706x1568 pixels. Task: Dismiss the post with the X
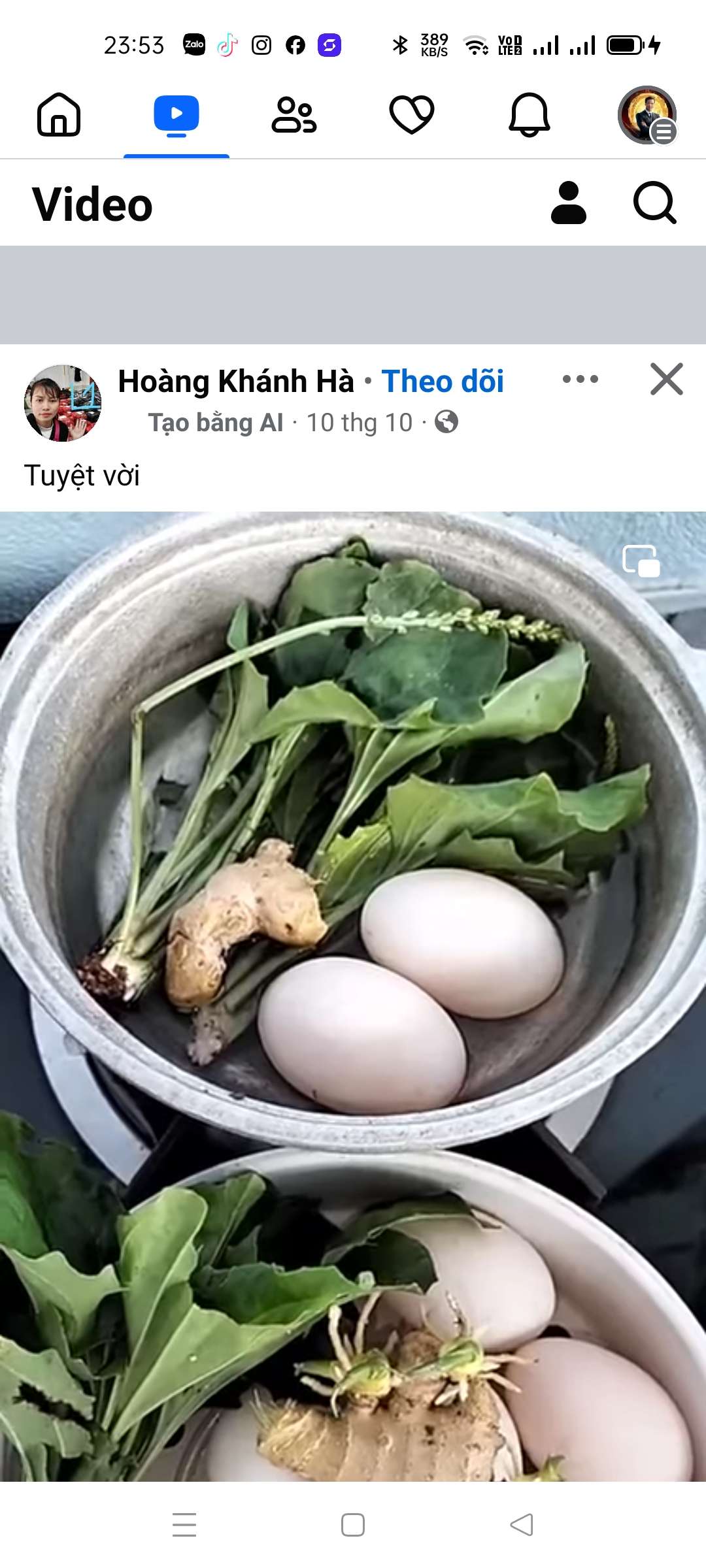pos(666,380)
